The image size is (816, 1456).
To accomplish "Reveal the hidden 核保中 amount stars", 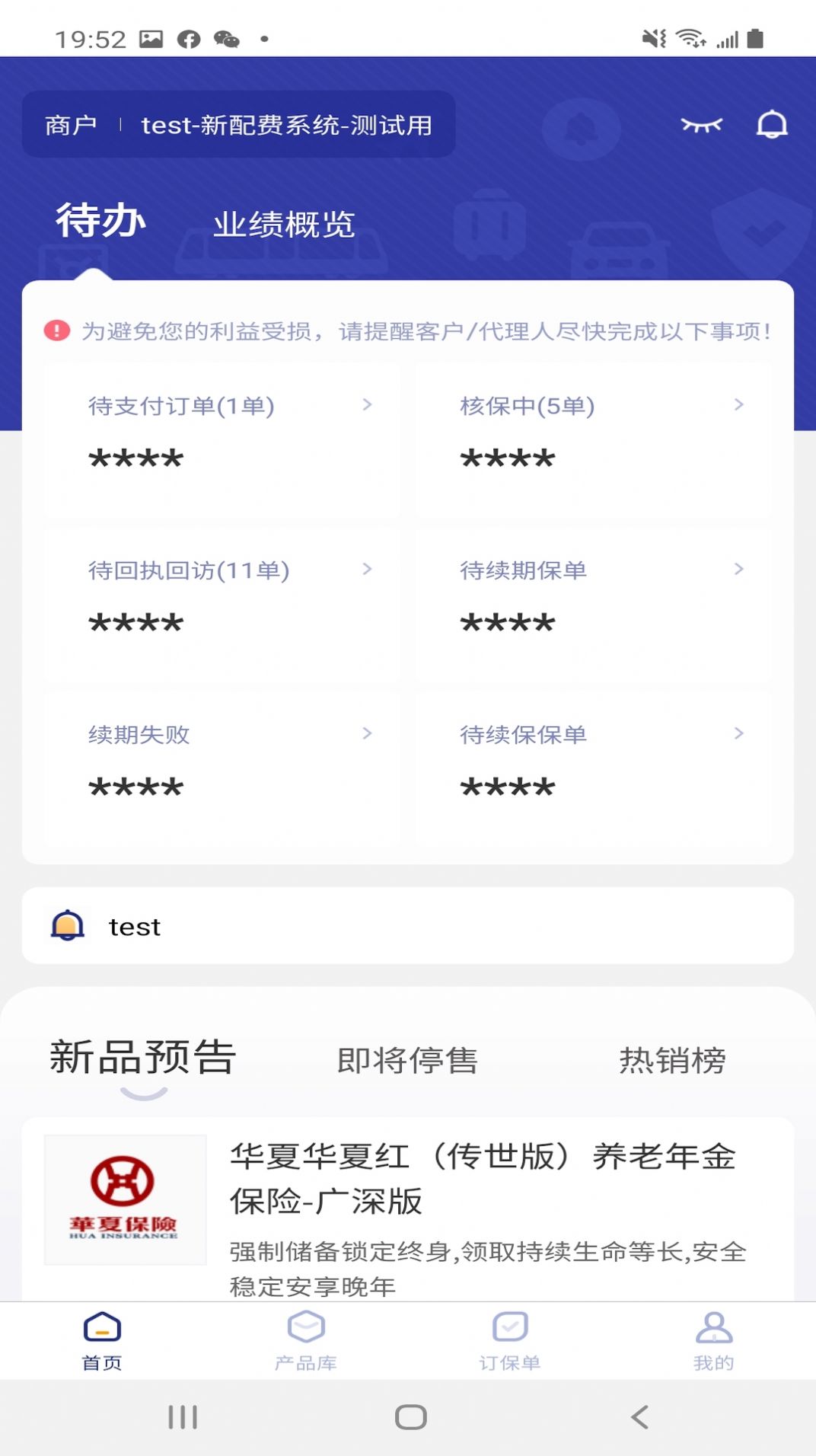I will tap(508, 457).
